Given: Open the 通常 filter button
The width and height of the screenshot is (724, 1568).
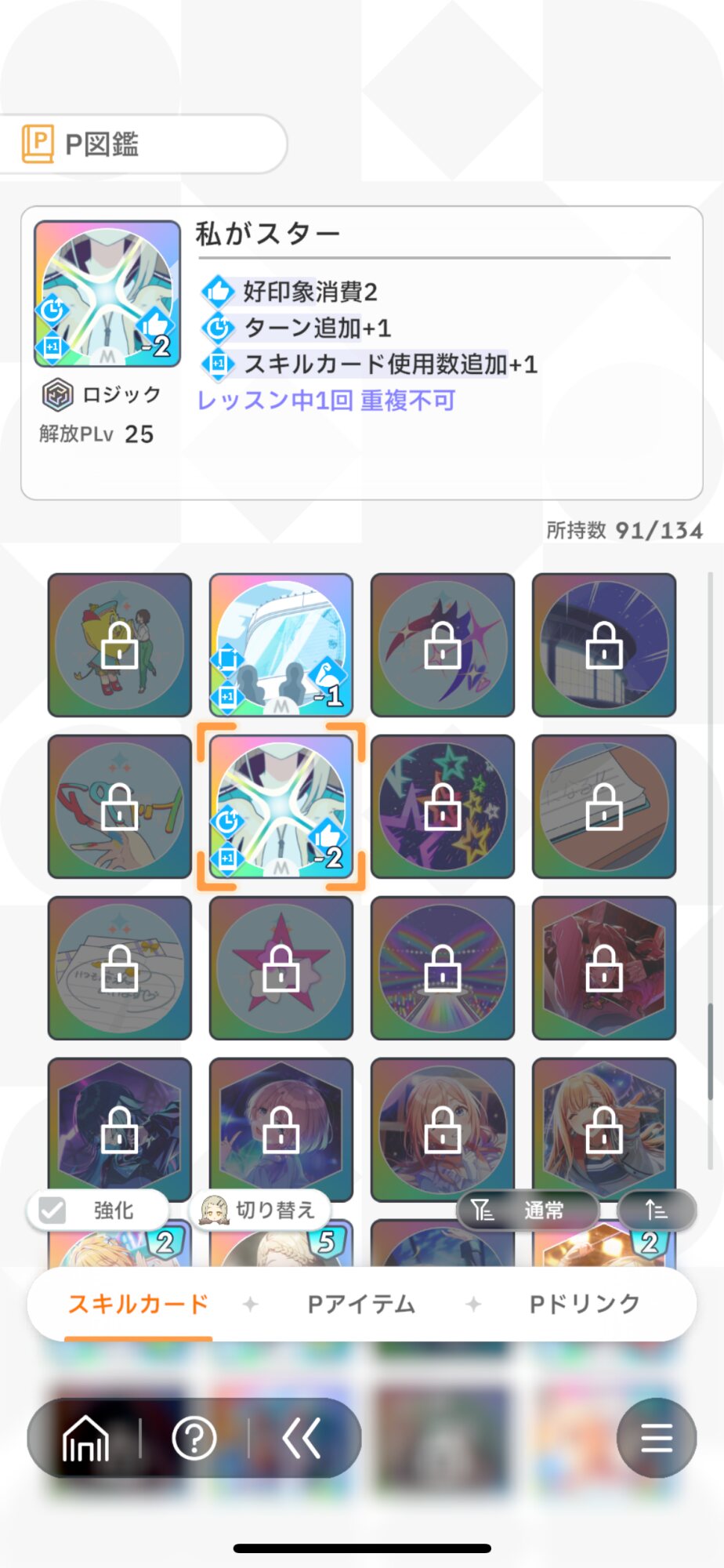Looking at the screenshot, I should (527, 1210).
